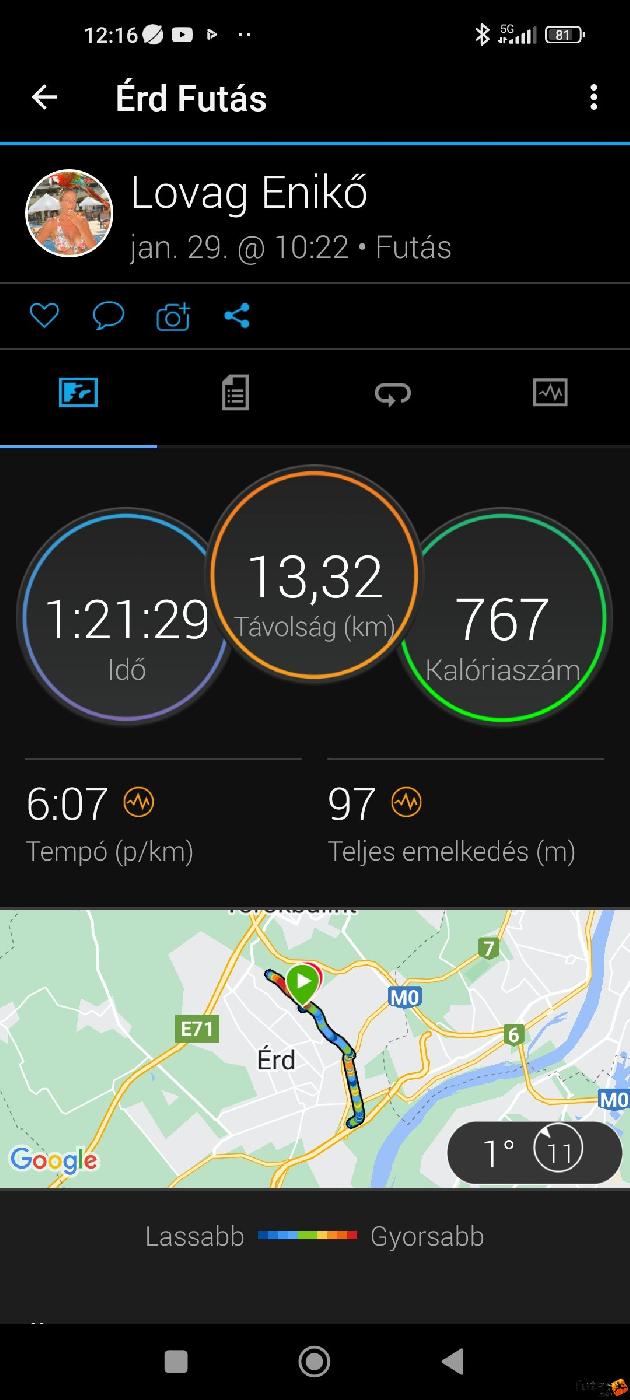The height and width of the screenshot is (1400, 630).
Task: Open Lovag Enikő's profile picture
Action: (69, 213)
